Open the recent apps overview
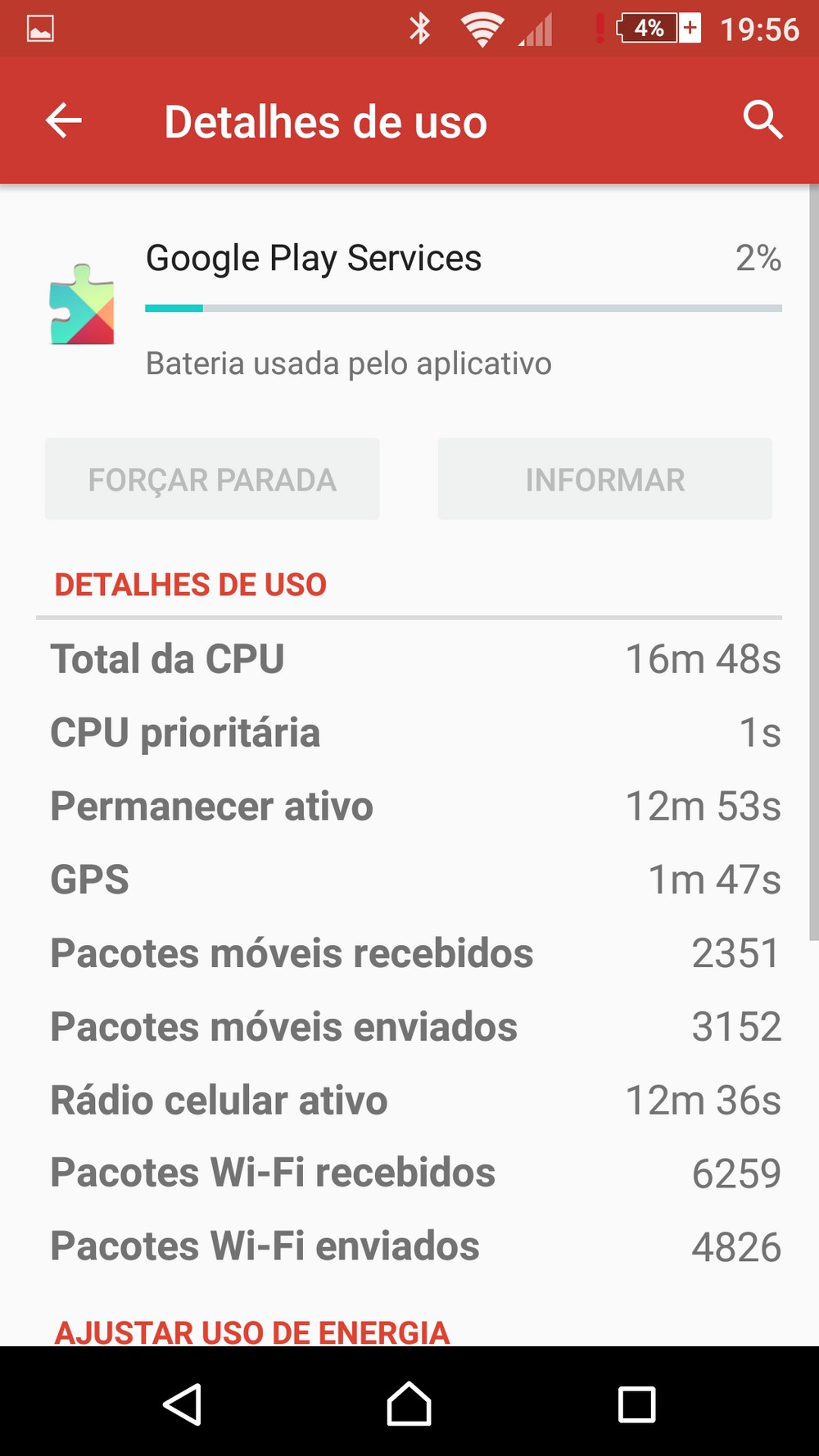The width and height of the screenshot is (819, 1456). pyautogui.click(x=636, y=1405)
